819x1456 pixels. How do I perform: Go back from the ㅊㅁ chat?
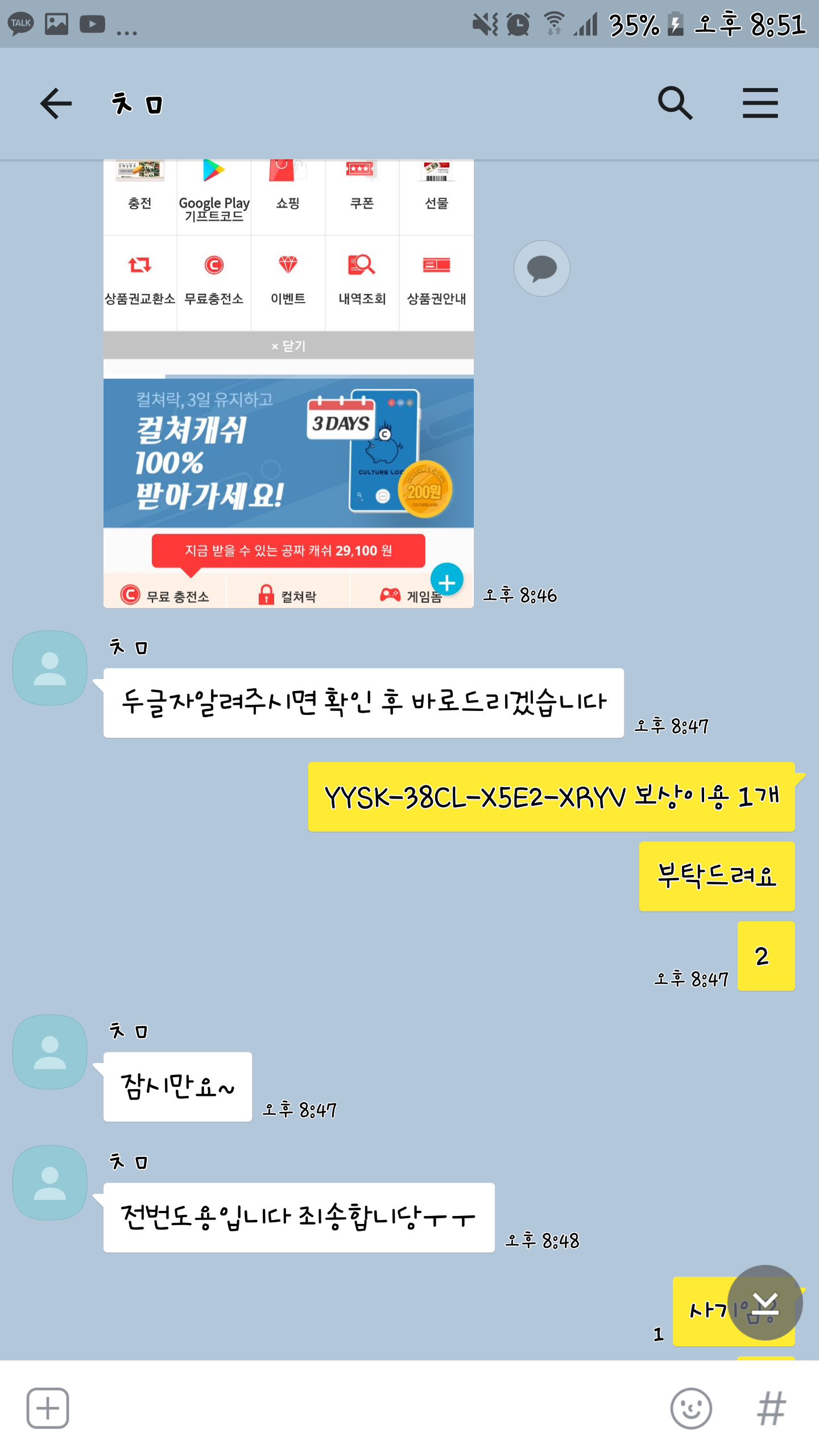pyautogui.click(x=56, y=104)
